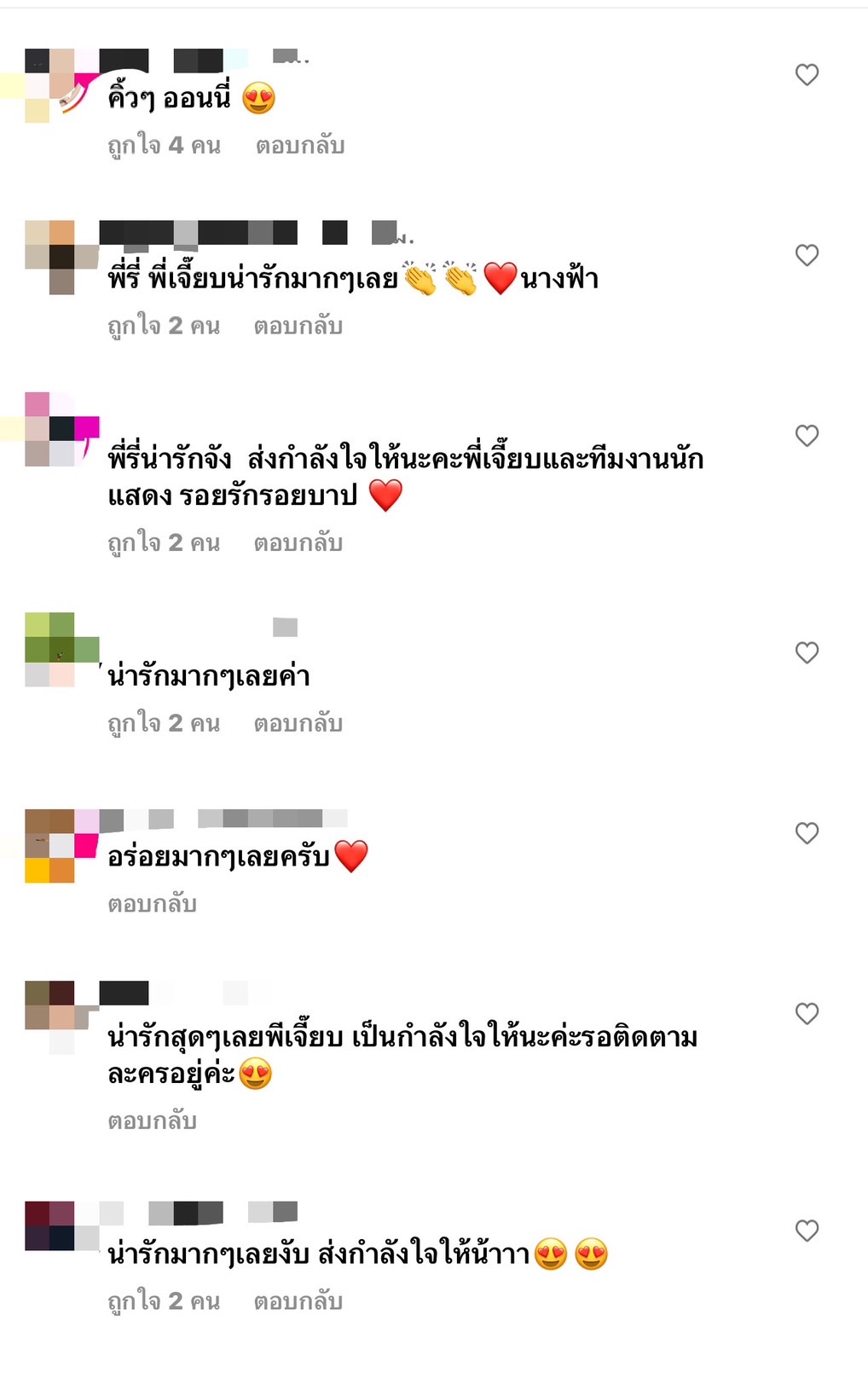Reply to the comment 'คิ้วๆ ออนนี่'
This screenshot has height=1373, width=868.
click(x=299, y=146)
